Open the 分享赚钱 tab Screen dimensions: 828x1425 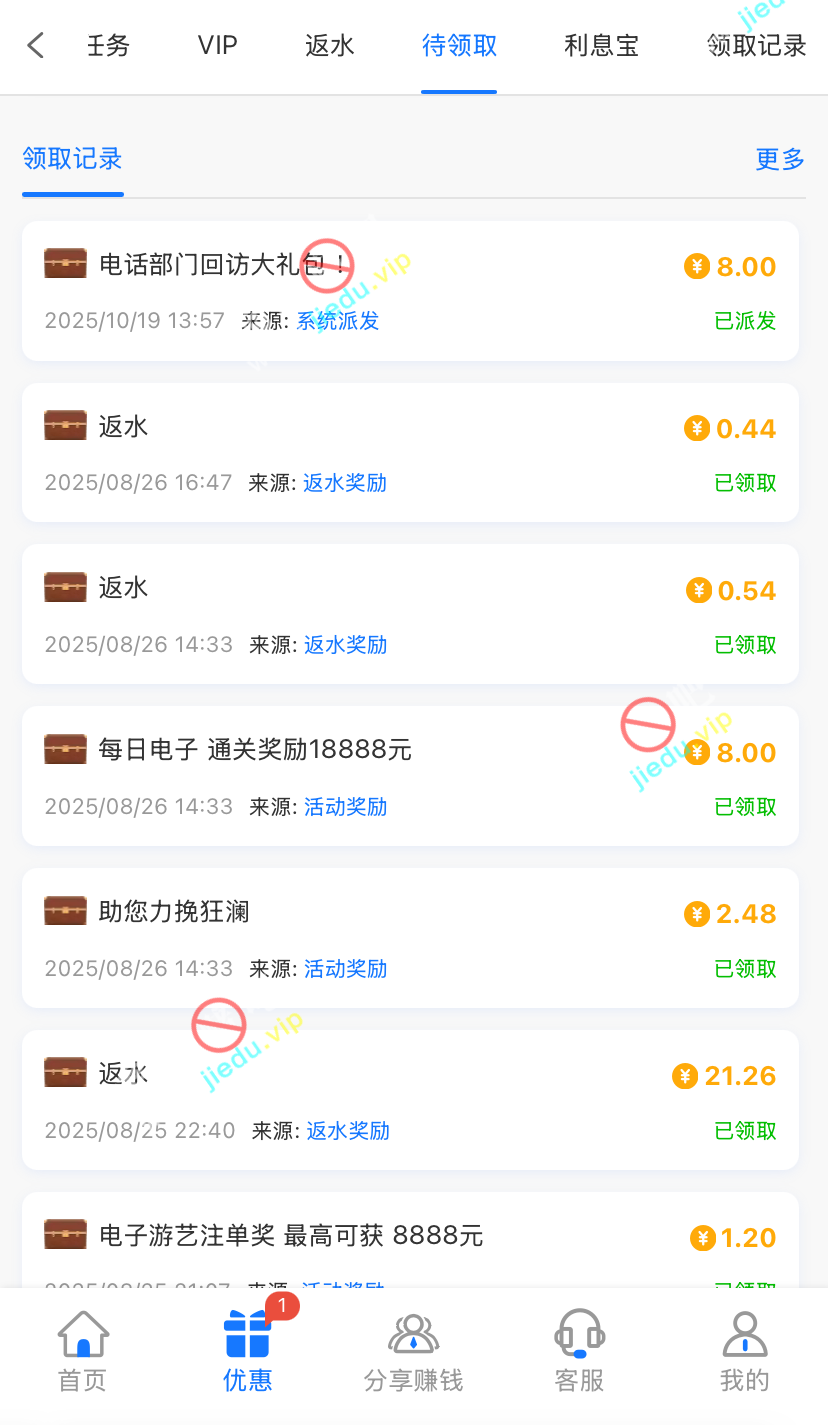tap(413, 1353)
